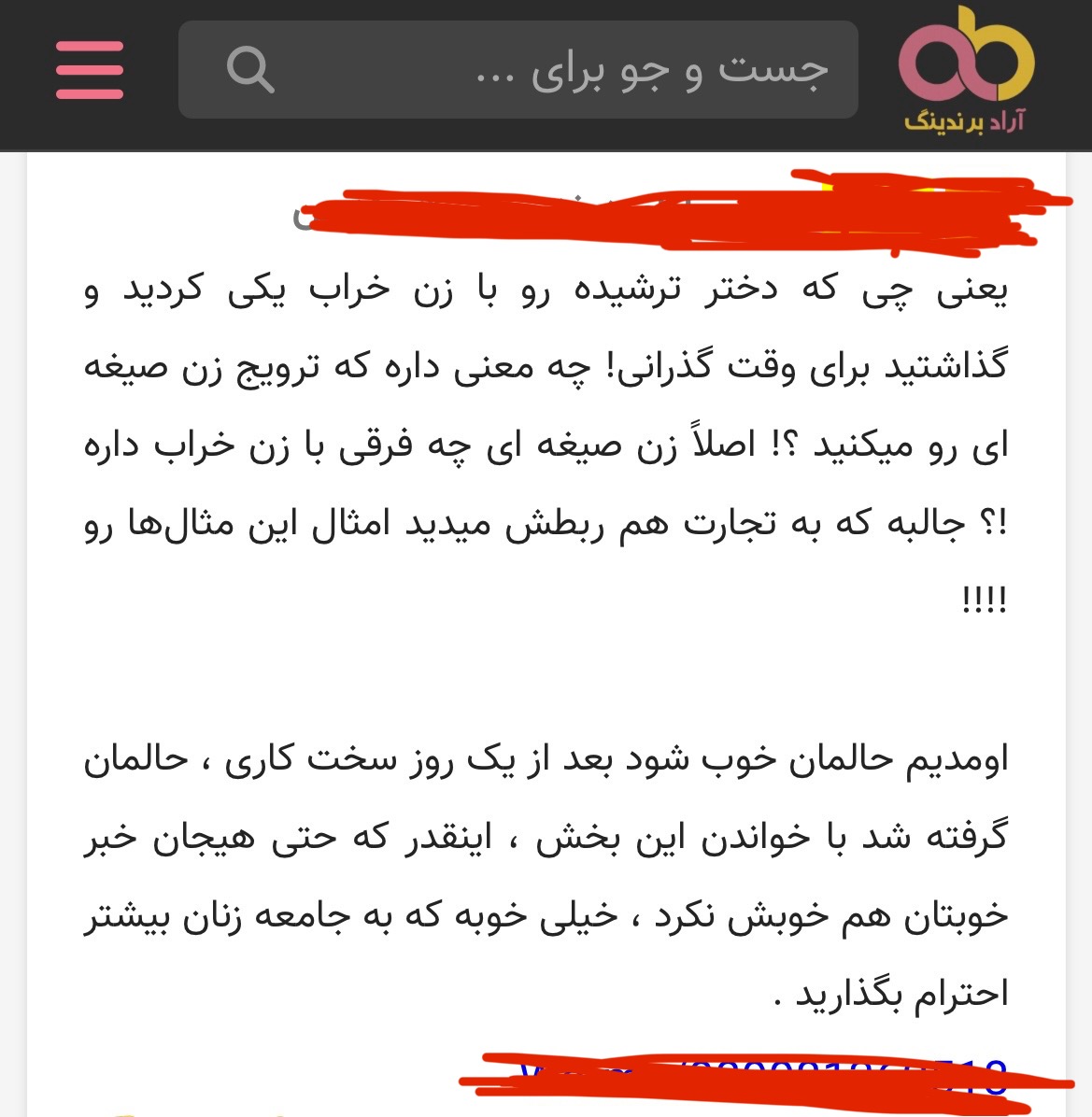Image resolution: width=1092 pixels, height=1117 pixels.
Task: Open the hamburger menu
Action: pyautogui.click(x=90, y=70)
